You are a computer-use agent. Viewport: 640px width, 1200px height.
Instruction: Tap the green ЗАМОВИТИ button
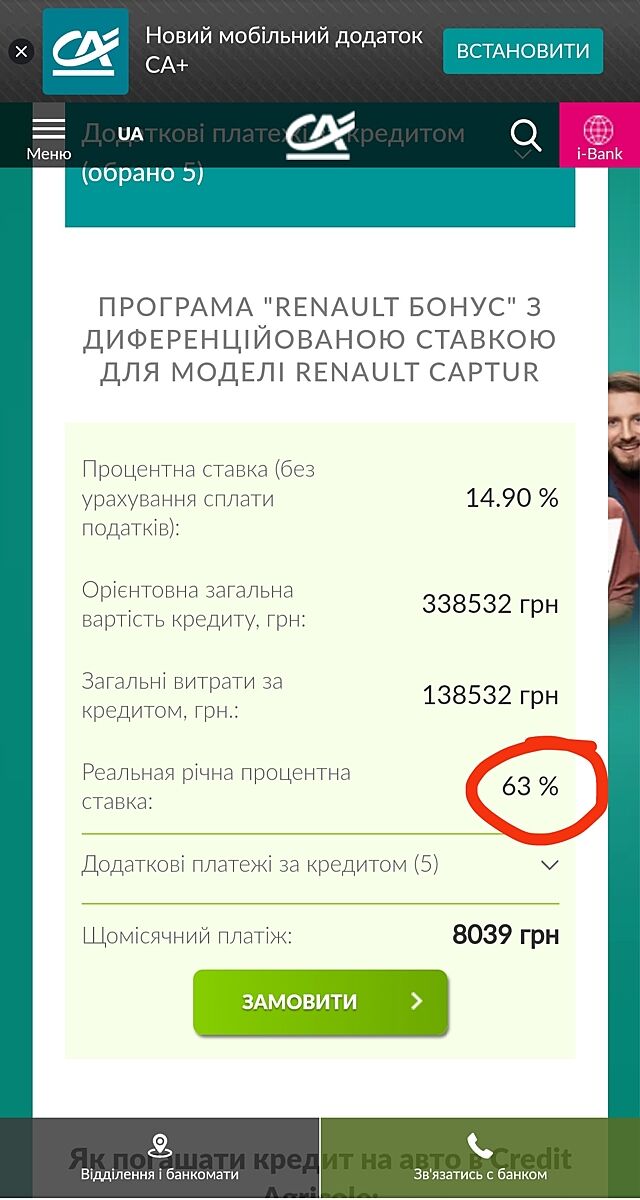pos(320,1002)
